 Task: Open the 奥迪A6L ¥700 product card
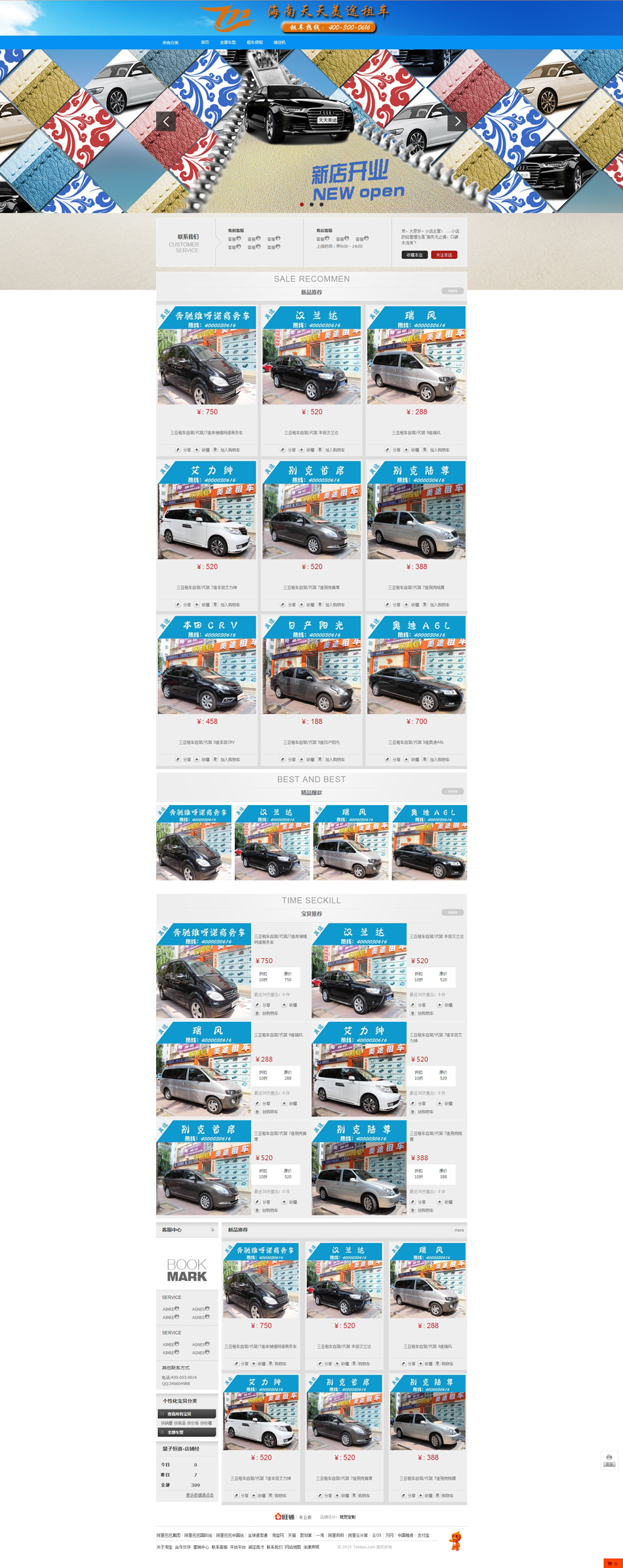pyautogui.click(x=416, y=675)
